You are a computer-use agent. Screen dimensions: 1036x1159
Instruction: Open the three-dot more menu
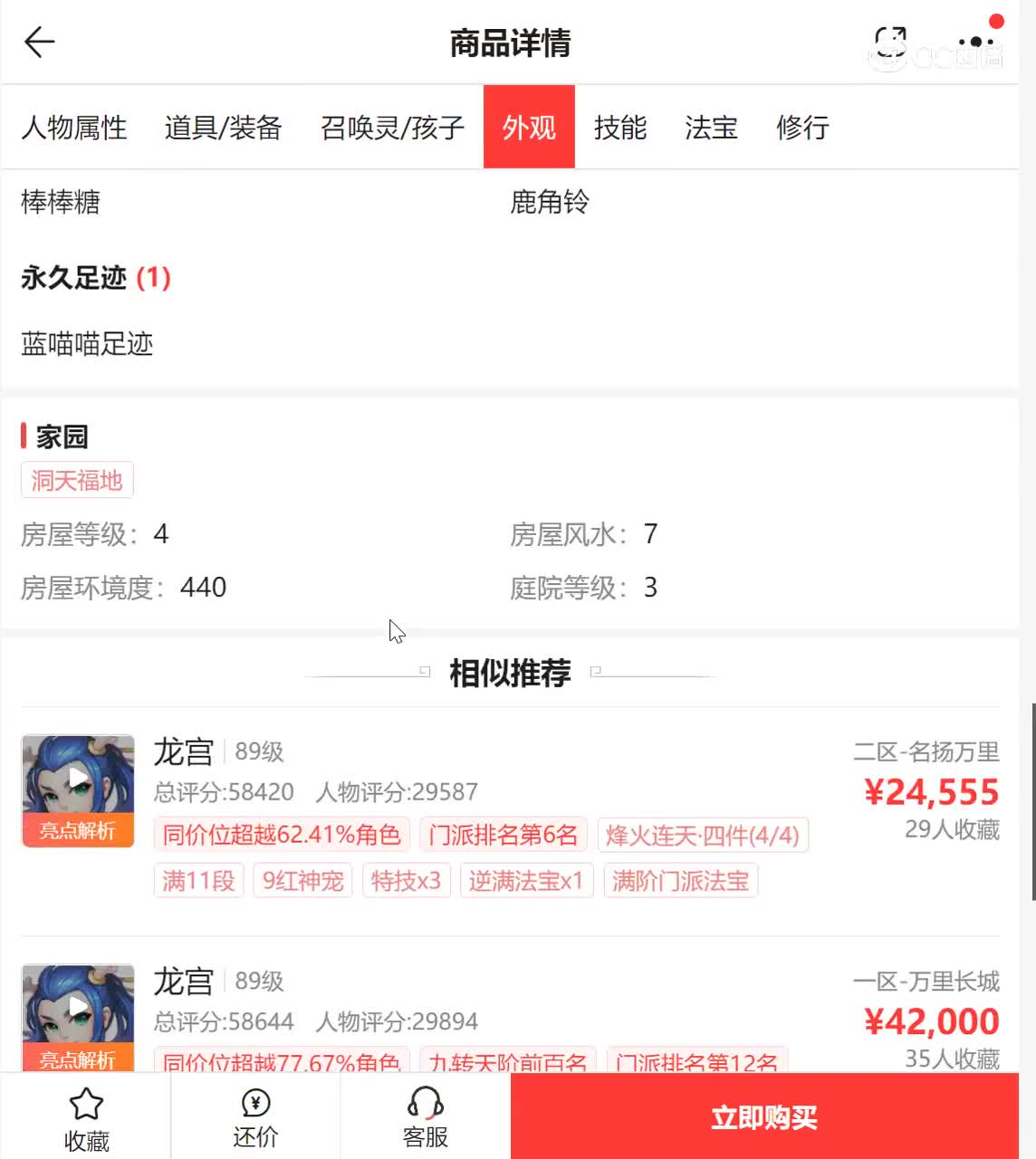coord(975,42)
